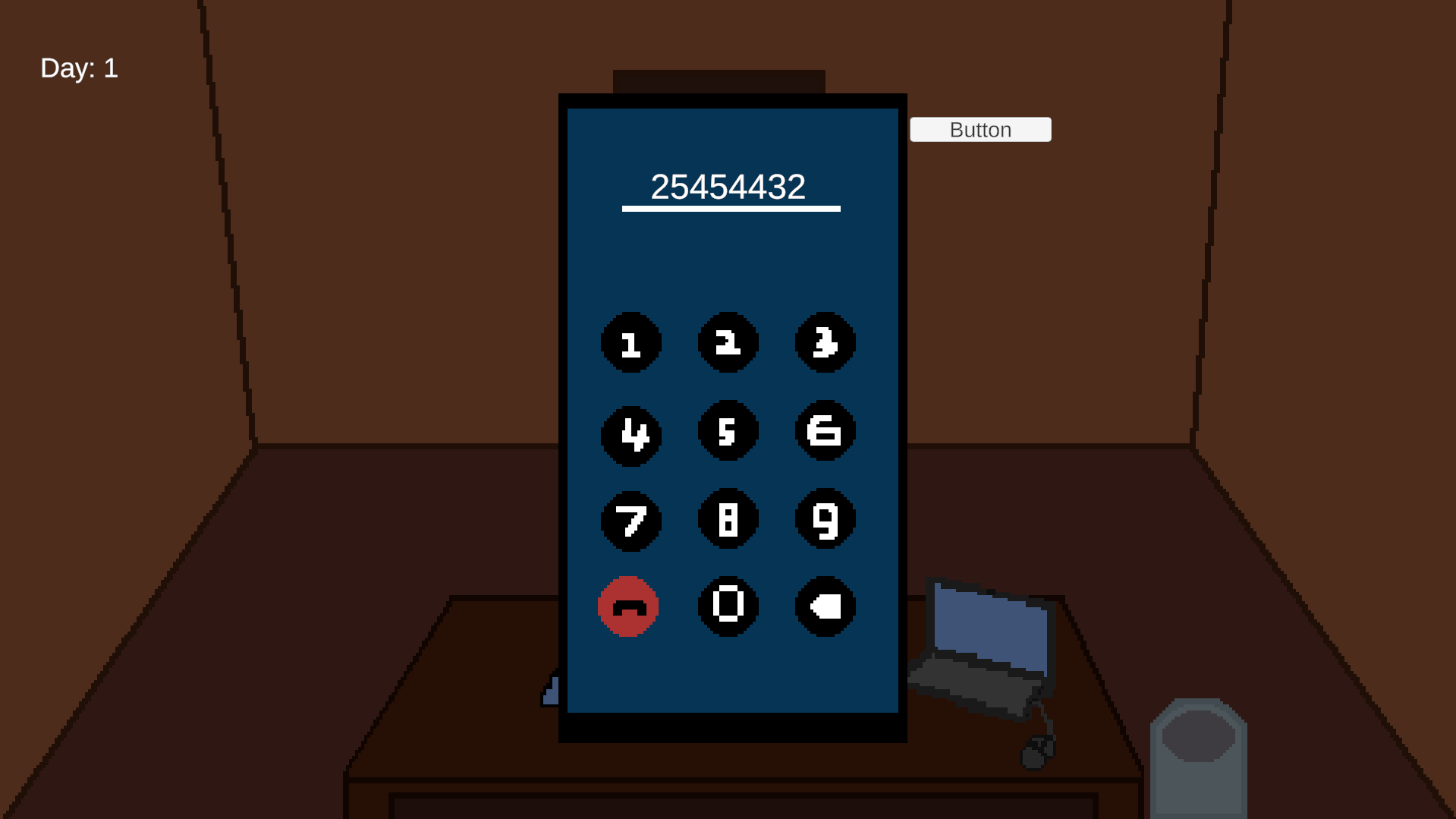
Task: Enter digit 9 on the dial pad
Action: (825, 519)
